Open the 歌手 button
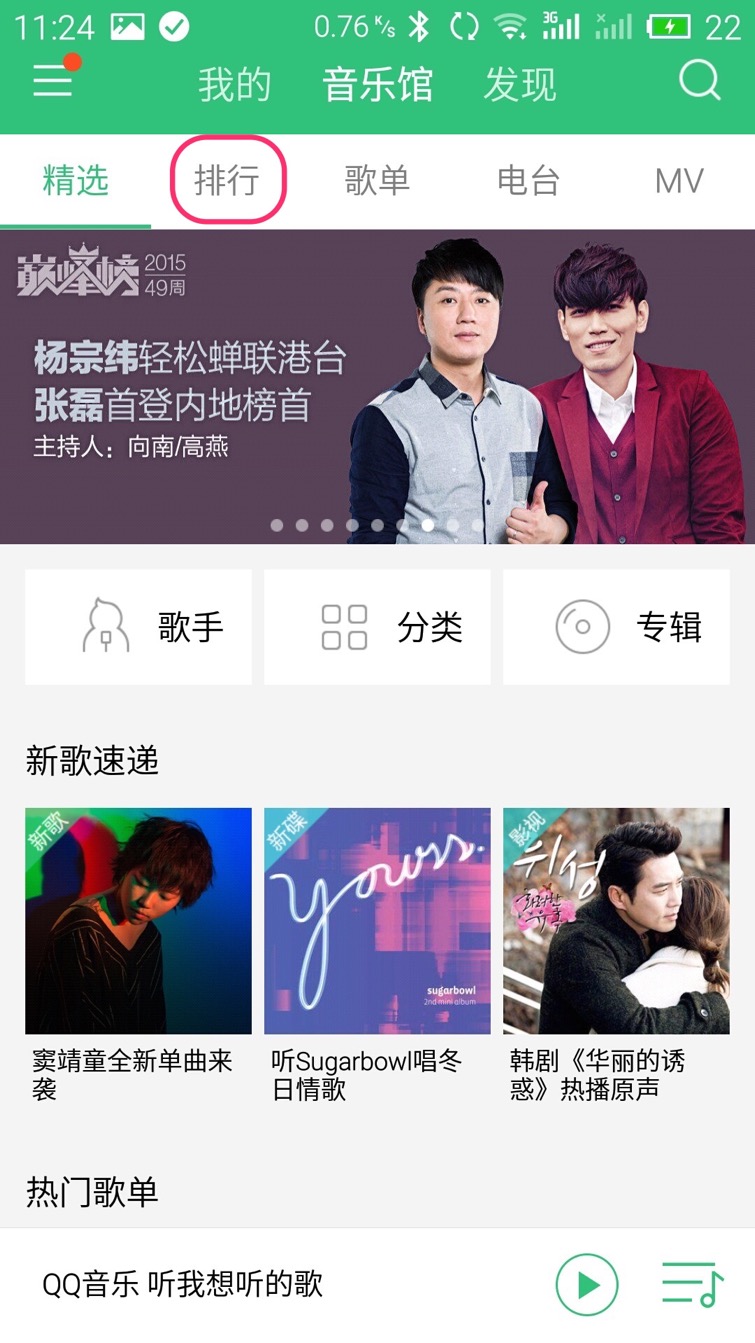Image resolution: width=755 pixels, height=1343 pixels. tap(138, 627)
